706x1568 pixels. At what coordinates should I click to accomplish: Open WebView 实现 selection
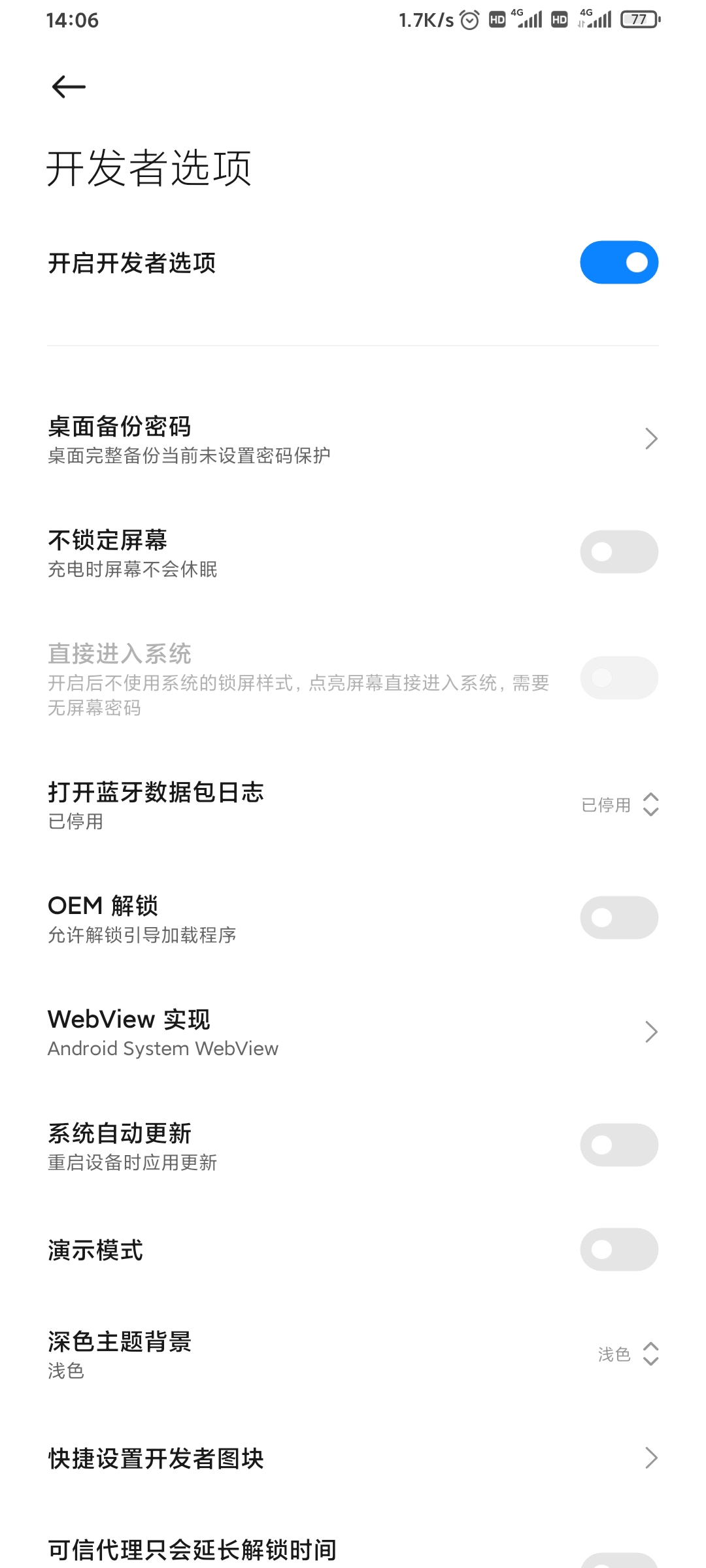tap(353, 1032)
